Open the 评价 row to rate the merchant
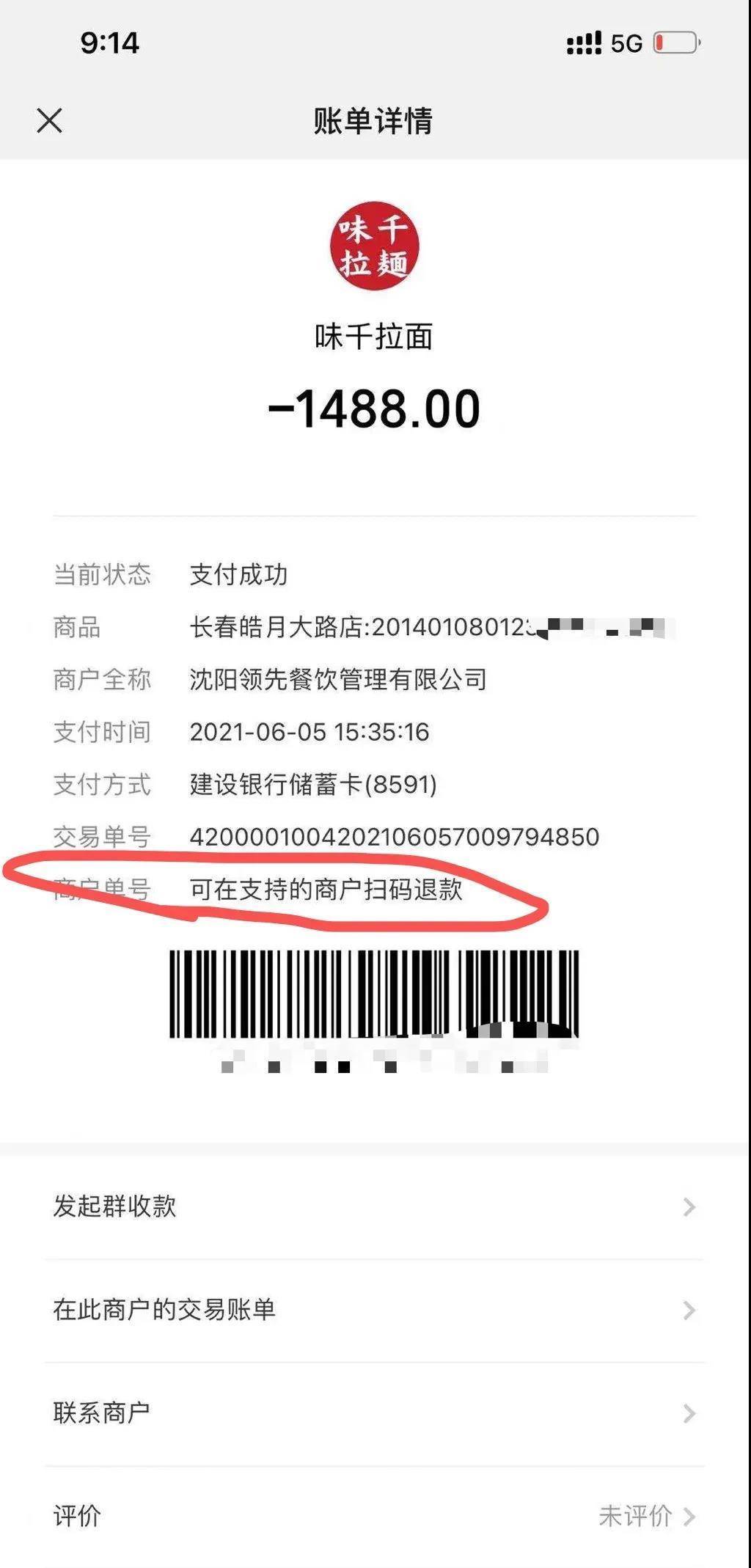This screenshot has height=1568, width=751. pyautogui.click(x=374, y=1515)
